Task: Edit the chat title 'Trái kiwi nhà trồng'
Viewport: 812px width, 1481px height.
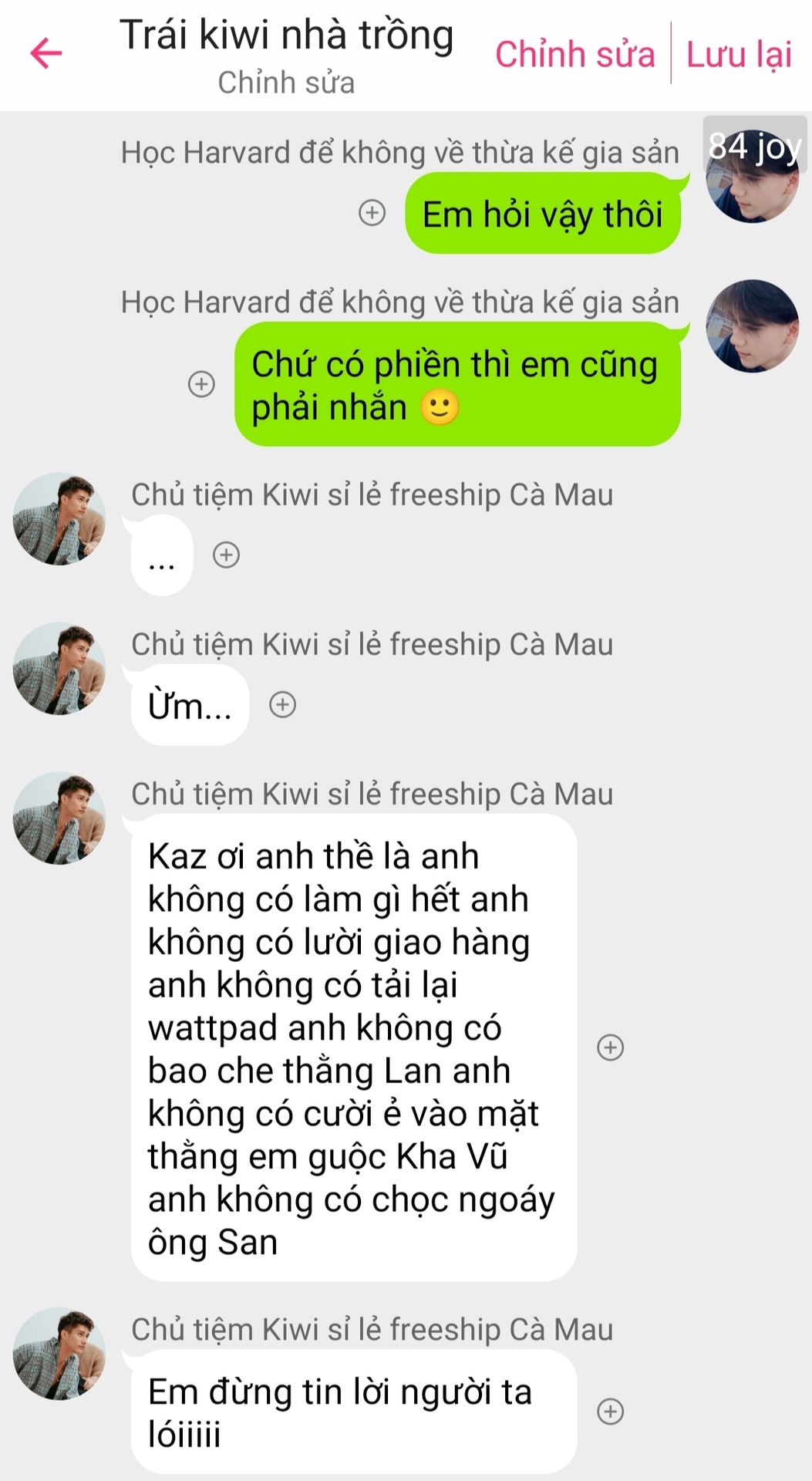Action: [x=286, y=35]
